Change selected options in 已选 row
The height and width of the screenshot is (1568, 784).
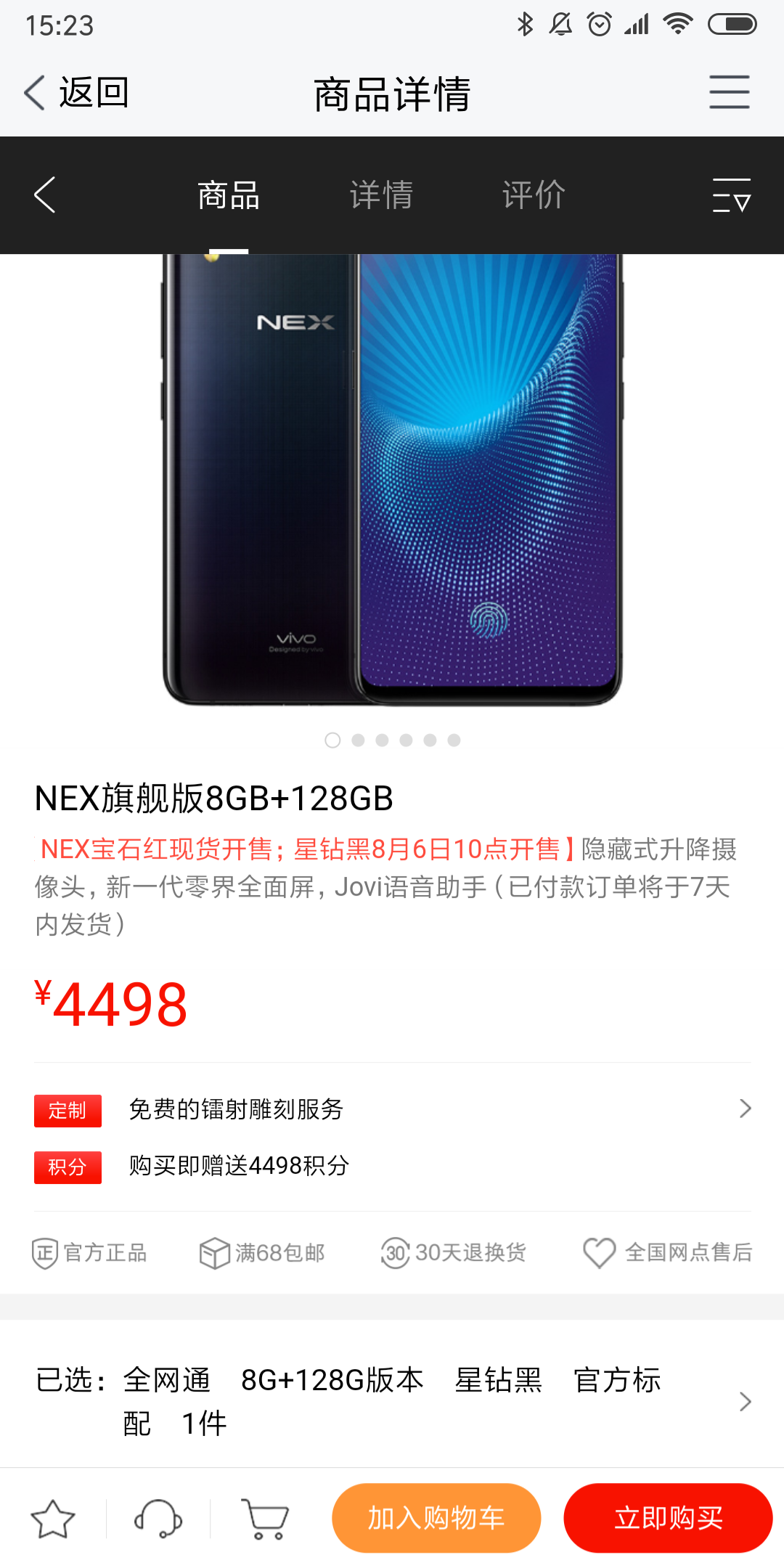pyautogui.click(x=392, y=1401)
